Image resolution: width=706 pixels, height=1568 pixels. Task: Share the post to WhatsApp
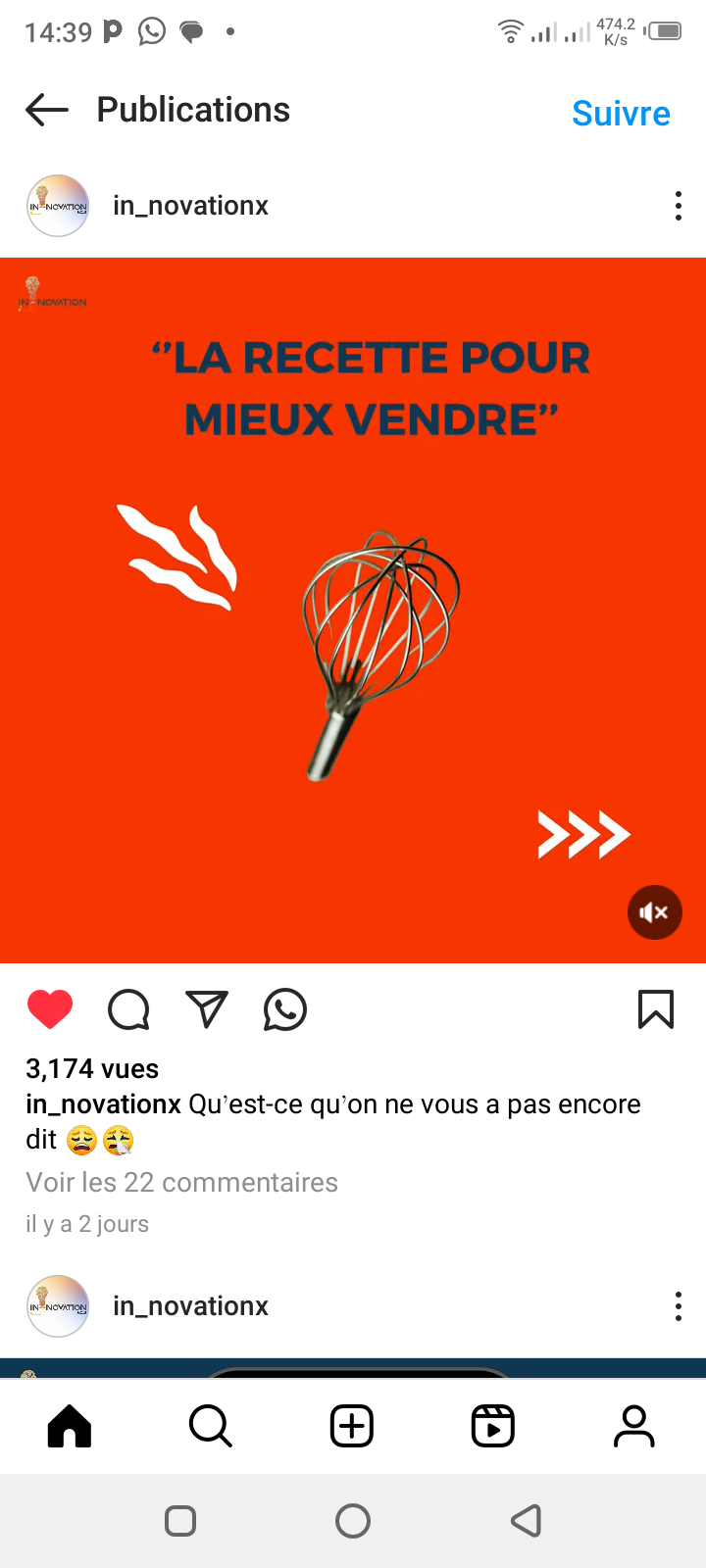point(285,1009)
